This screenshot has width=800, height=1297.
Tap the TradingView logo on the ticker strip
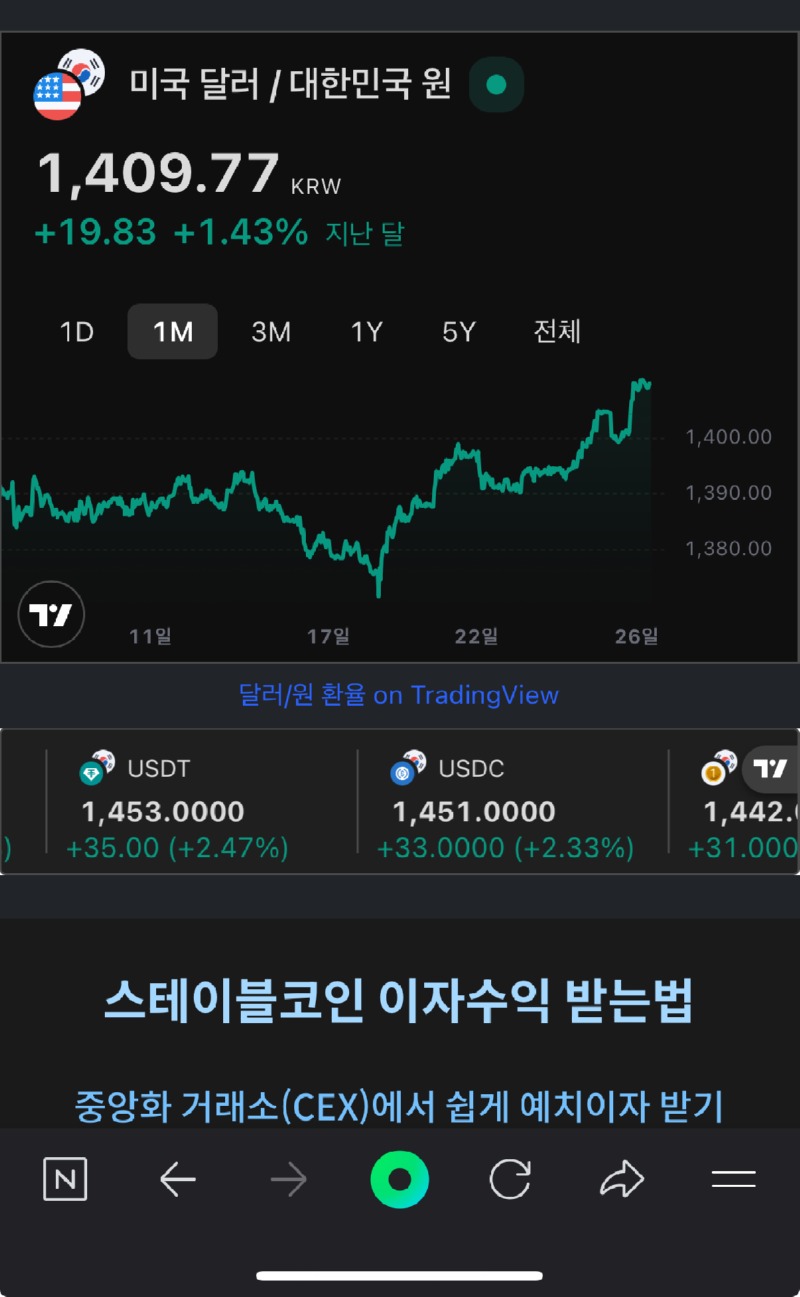click(770, 768)
